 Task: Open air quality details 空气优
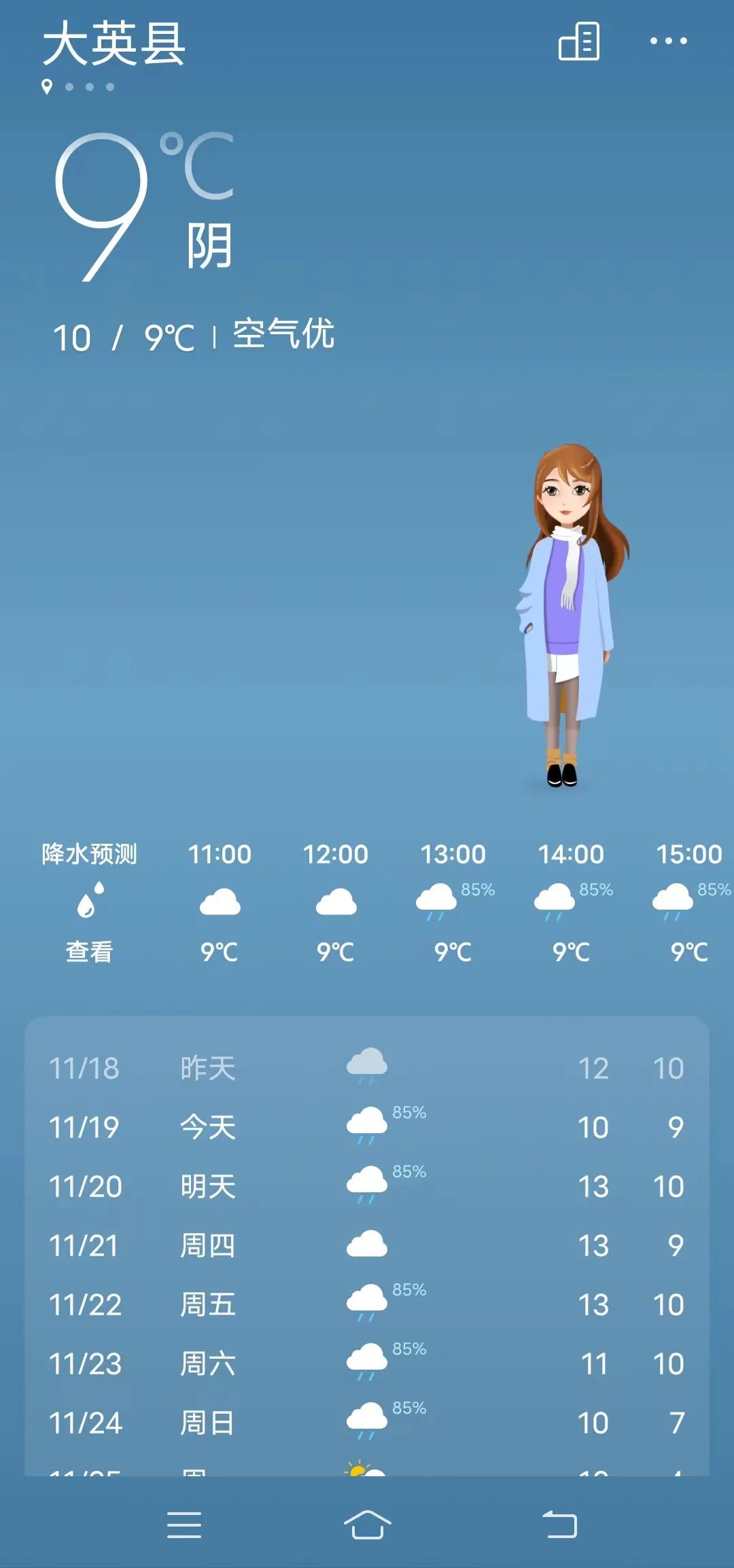283,334
